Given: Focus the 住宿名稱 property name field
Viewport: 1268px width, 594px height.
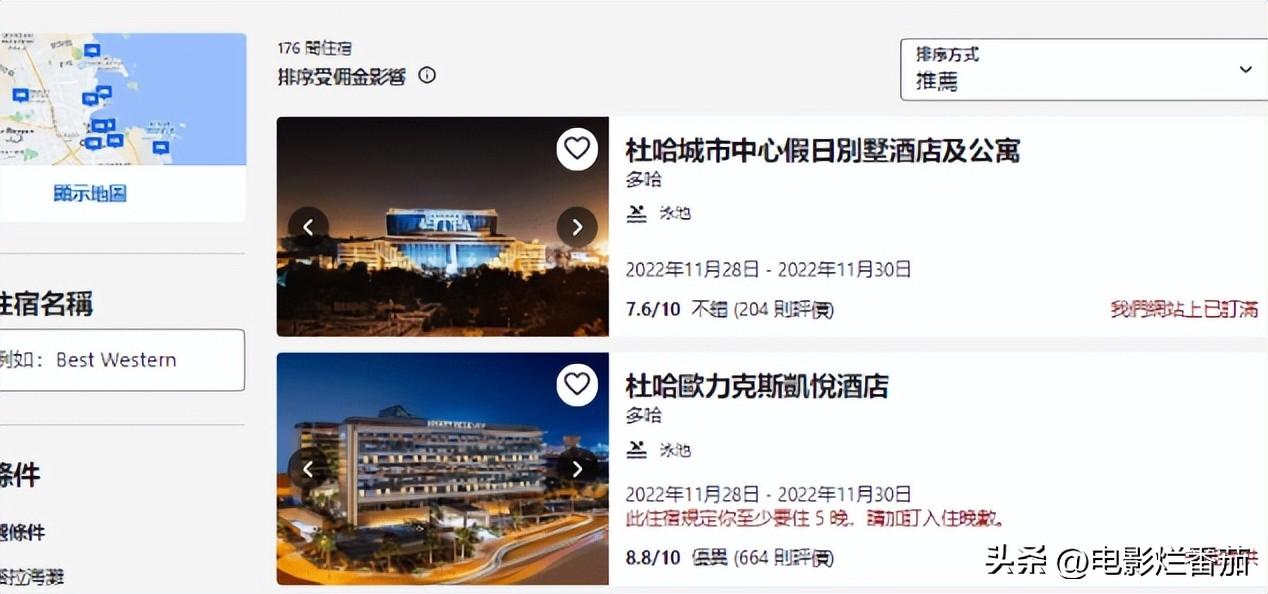Looking at the screenshot, I should 120,360.
